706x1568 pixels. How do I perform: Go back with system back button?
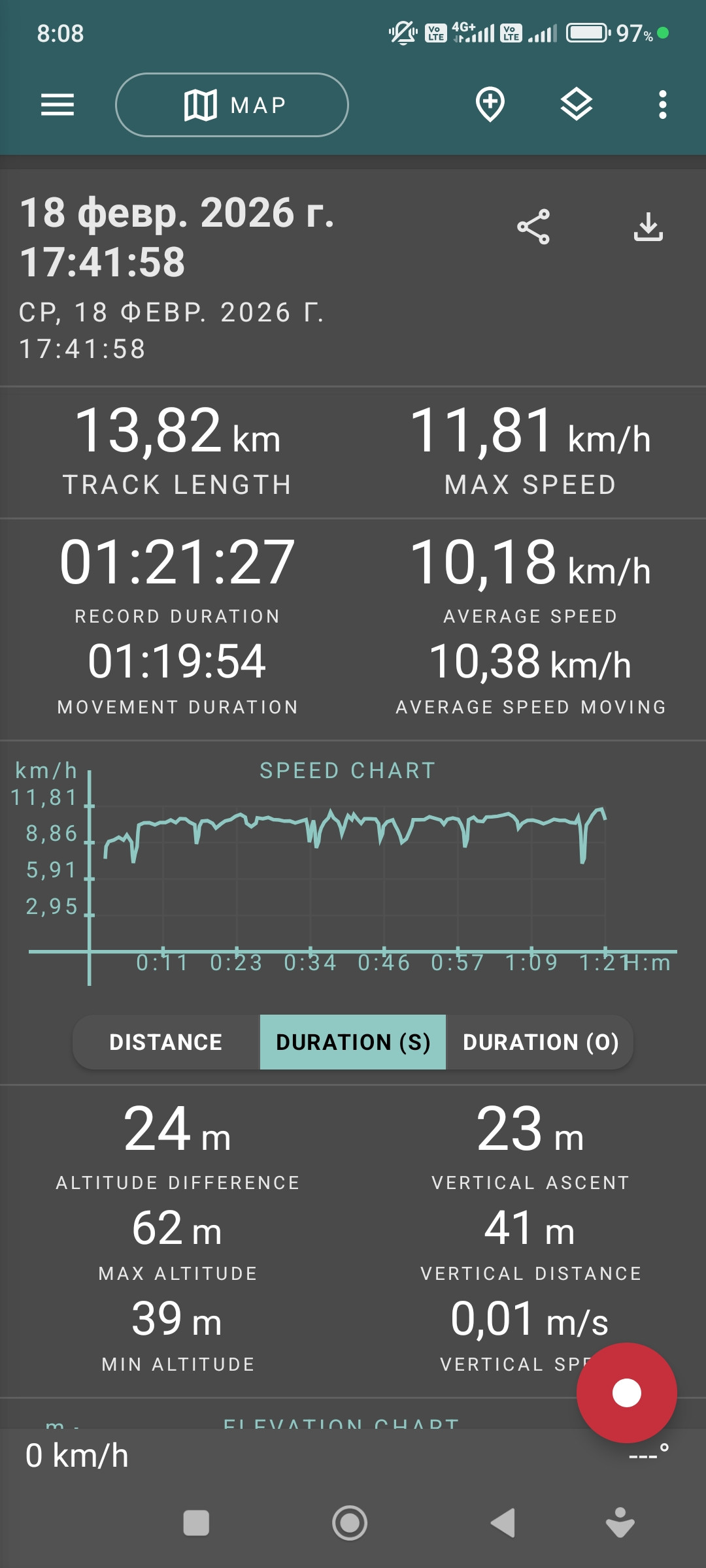504,1524
